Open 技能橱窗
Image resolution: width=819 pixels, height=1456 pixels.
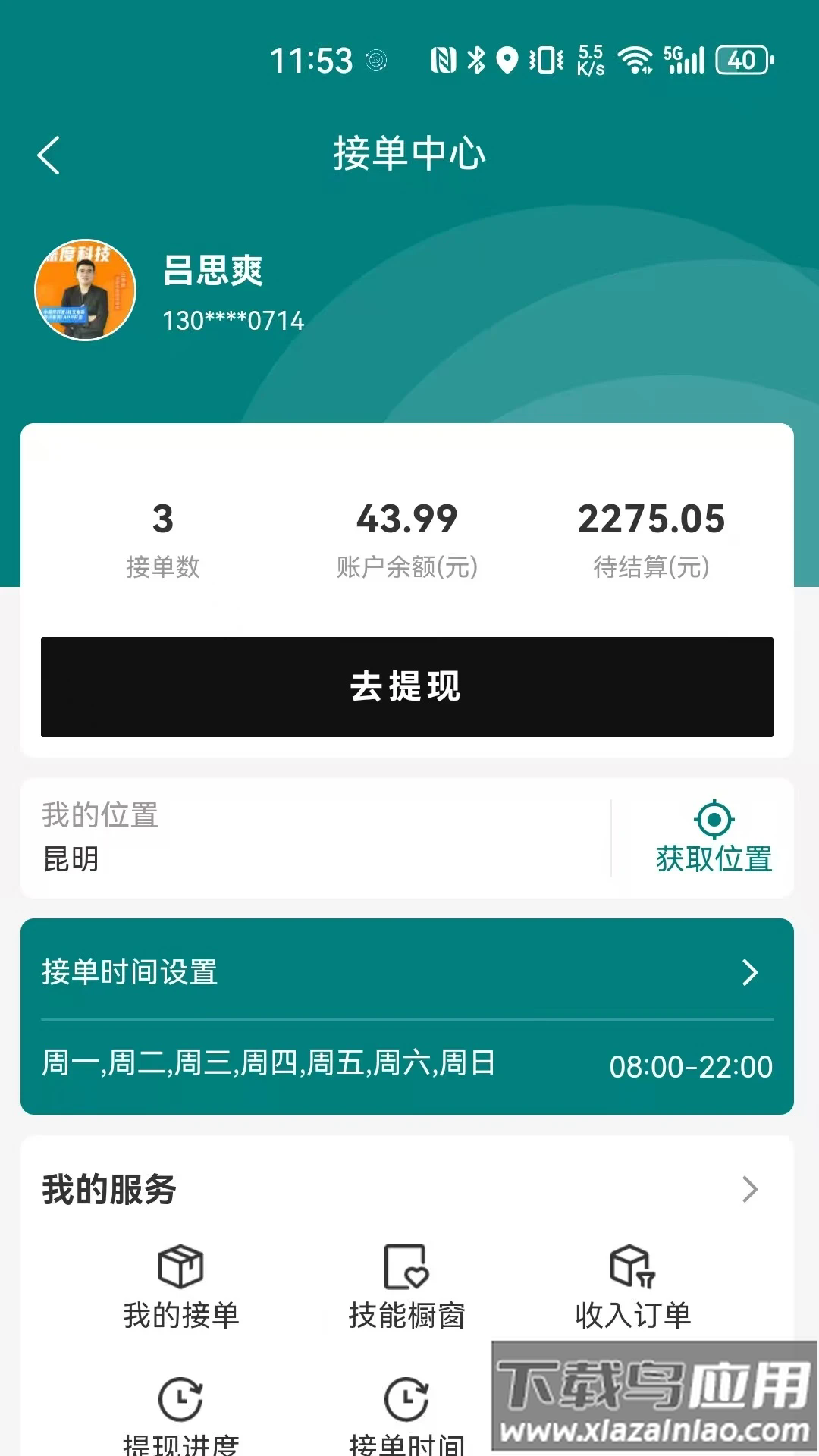pyautogui.click(x=406, y=1287)
